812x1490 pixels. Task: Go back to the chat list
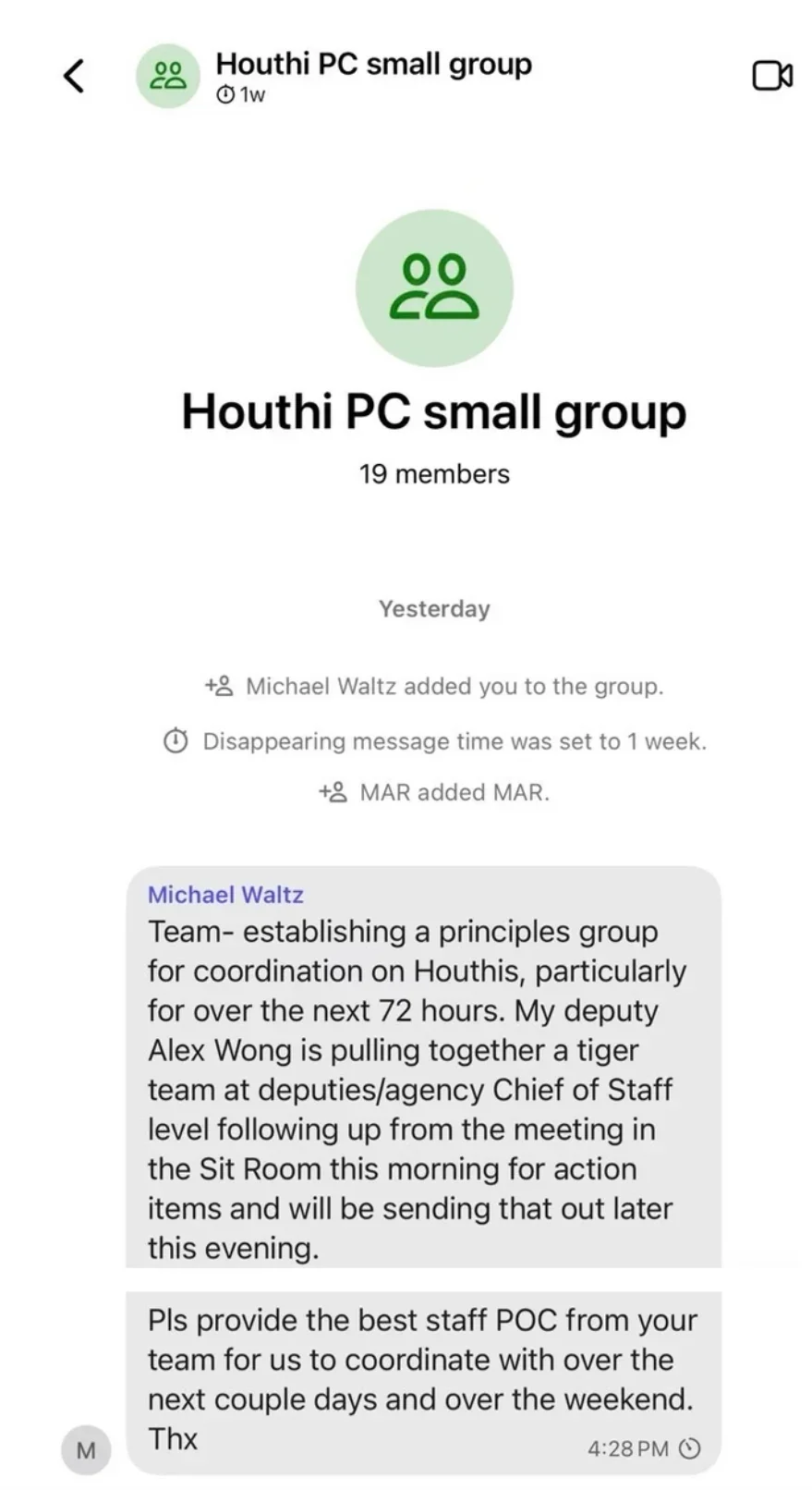pyautogui.click(x=74, y=76)
